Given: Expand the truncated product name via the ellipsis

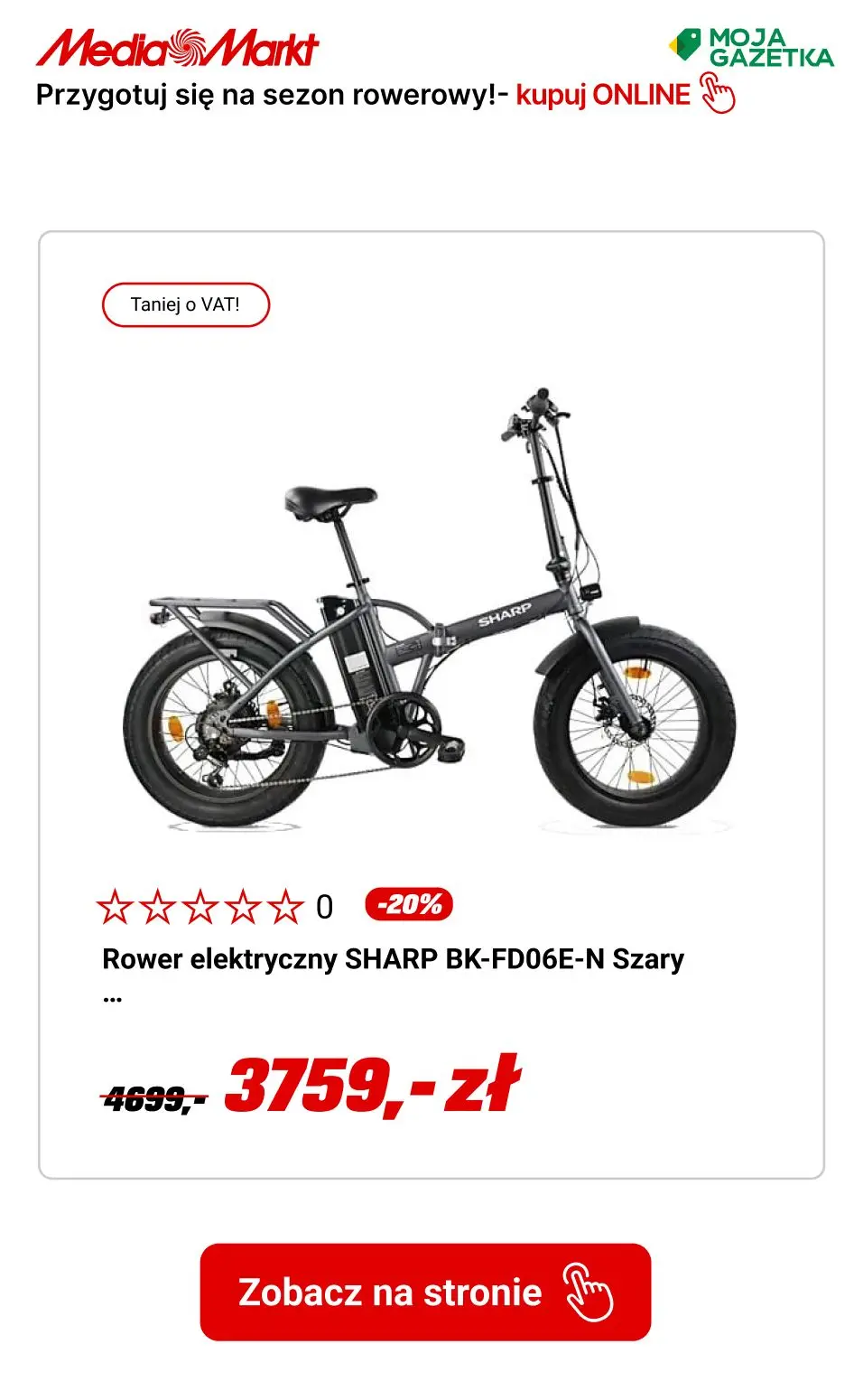Looking at the screenshot, I should point(114,998).
